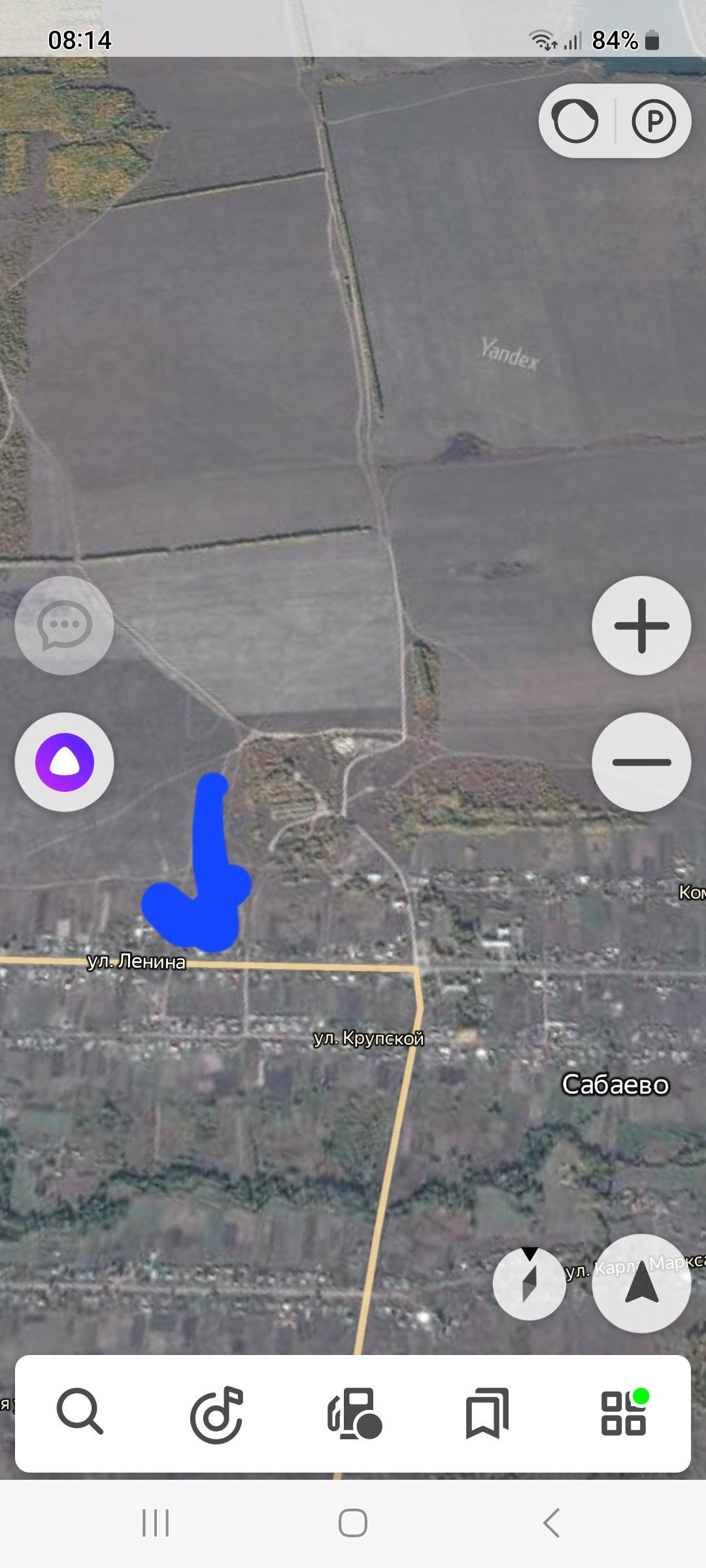Image resolution: width=706 pixels, height=1568 pixels.
Task: Launch the Alice voice assistant
Action: coord(64,762)
